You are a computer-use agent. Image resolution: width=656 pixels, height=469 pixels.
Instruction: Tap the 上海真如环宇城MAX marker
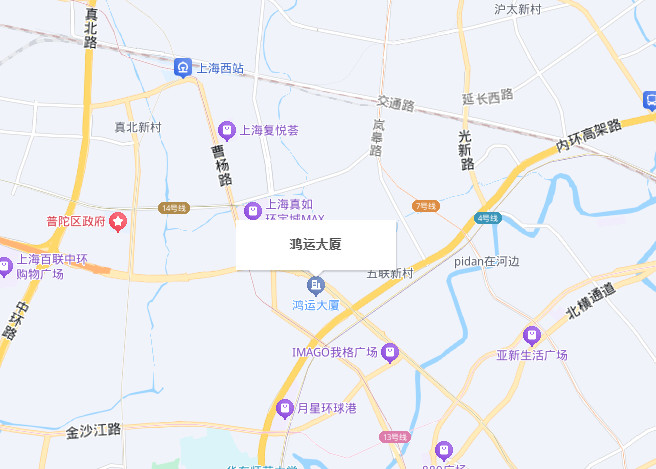click(x=252, y=210)
